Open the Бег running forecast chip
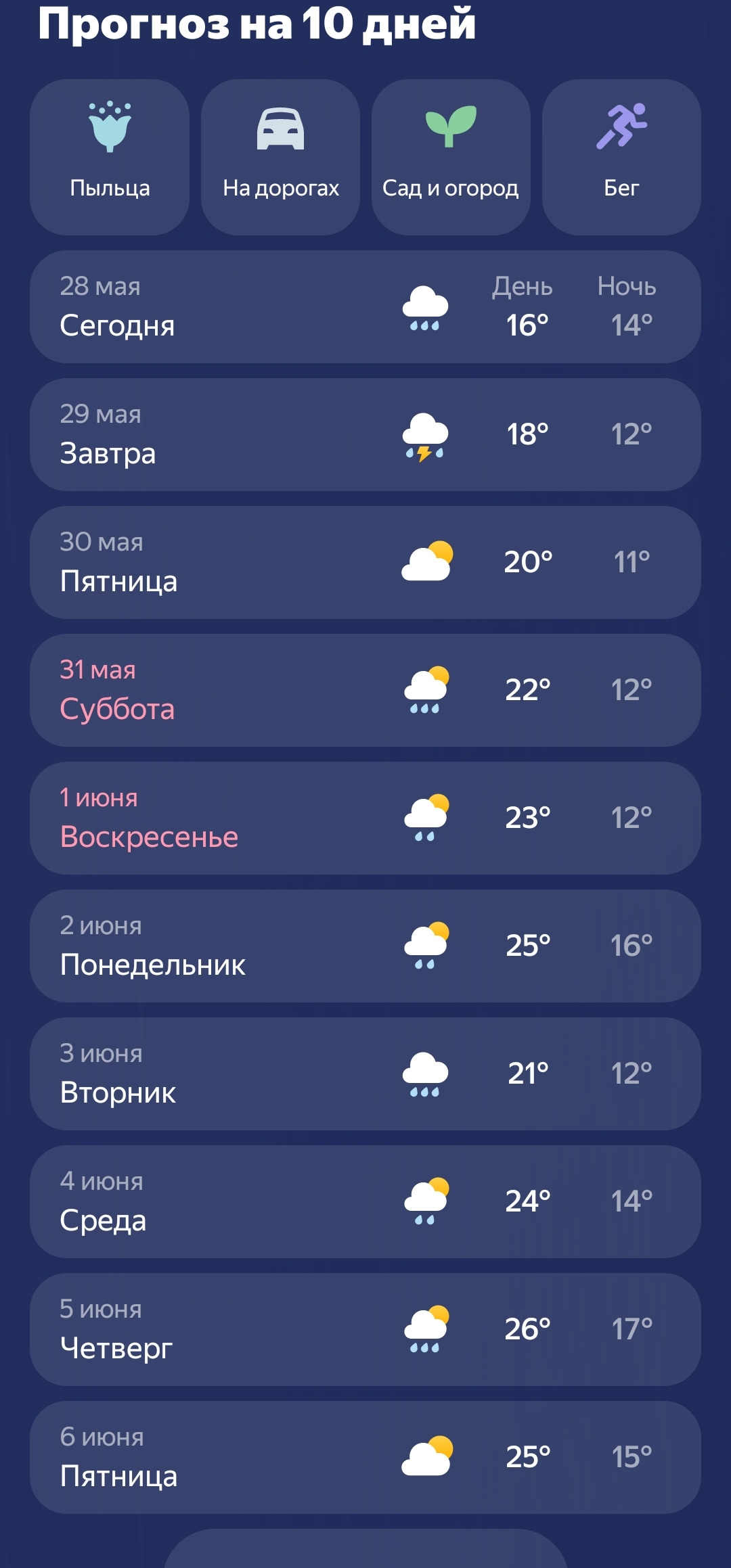731x1568 pixels. 621,157
